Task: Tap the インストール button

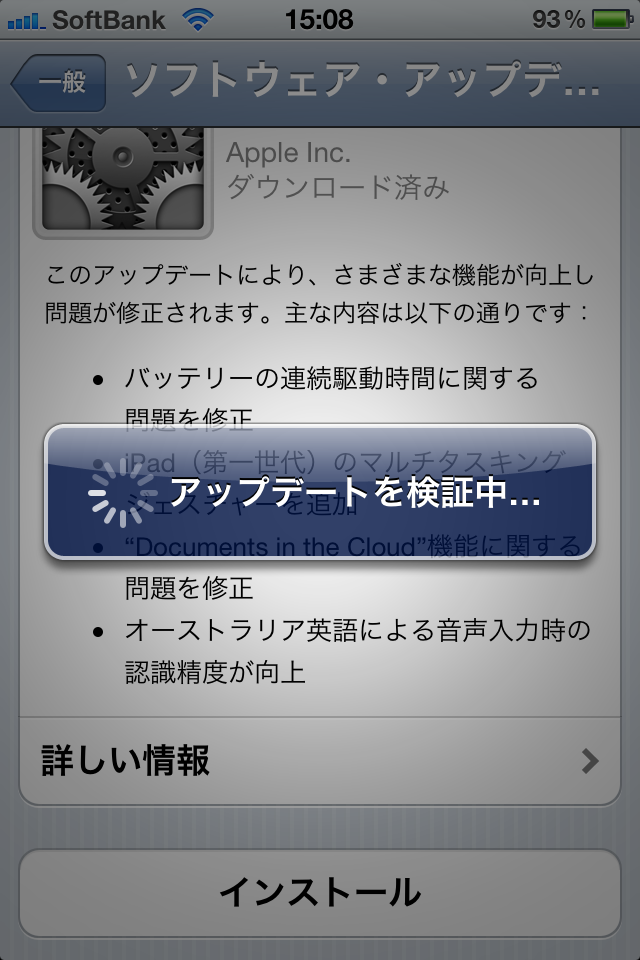Action: point(320,893)
